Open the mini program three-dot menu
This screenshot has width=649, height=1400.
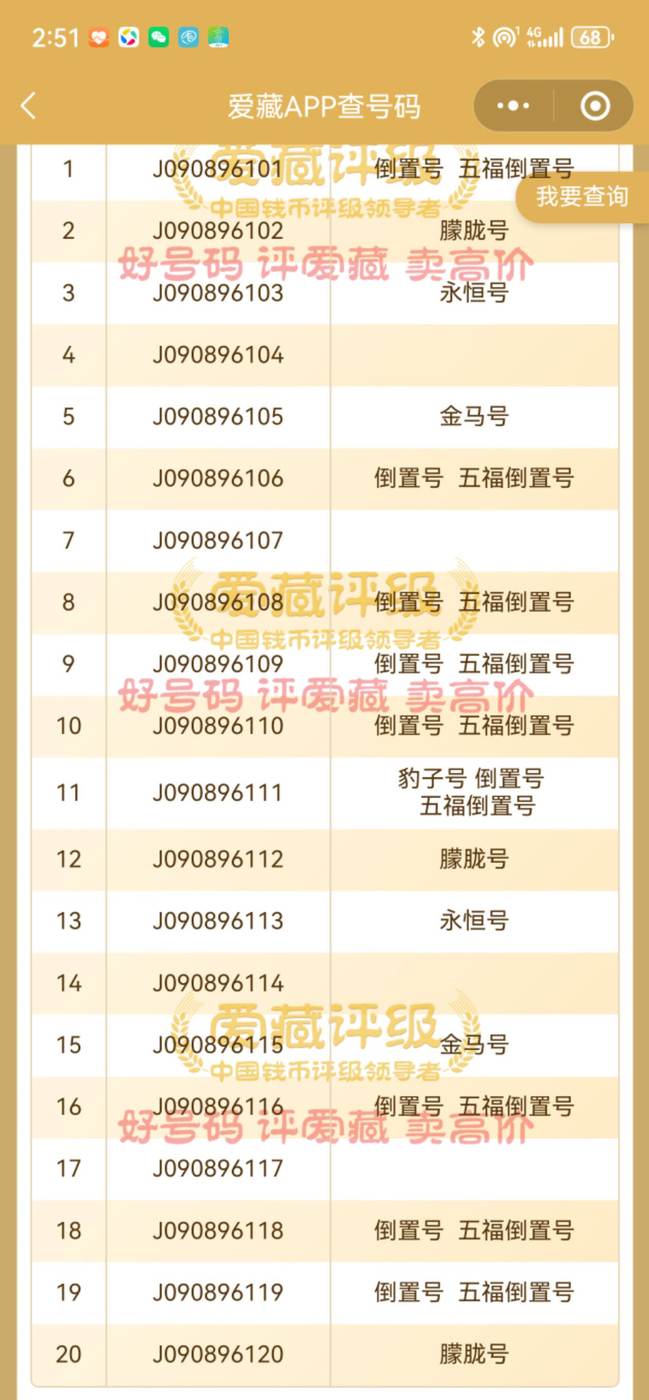(514, 106)
